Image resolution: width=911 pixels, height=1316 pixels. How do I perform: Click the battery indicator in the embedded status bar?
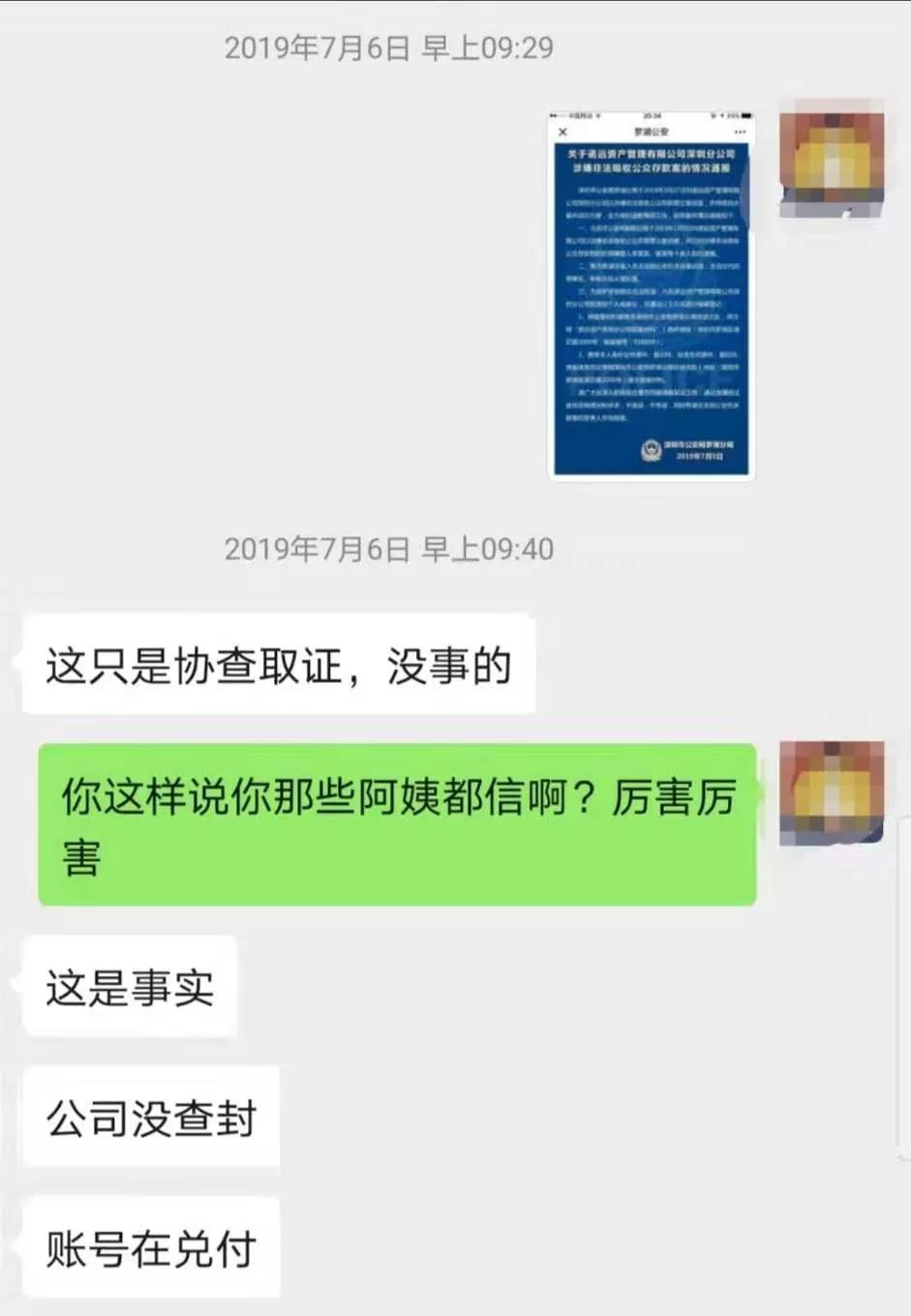(744, 113)
